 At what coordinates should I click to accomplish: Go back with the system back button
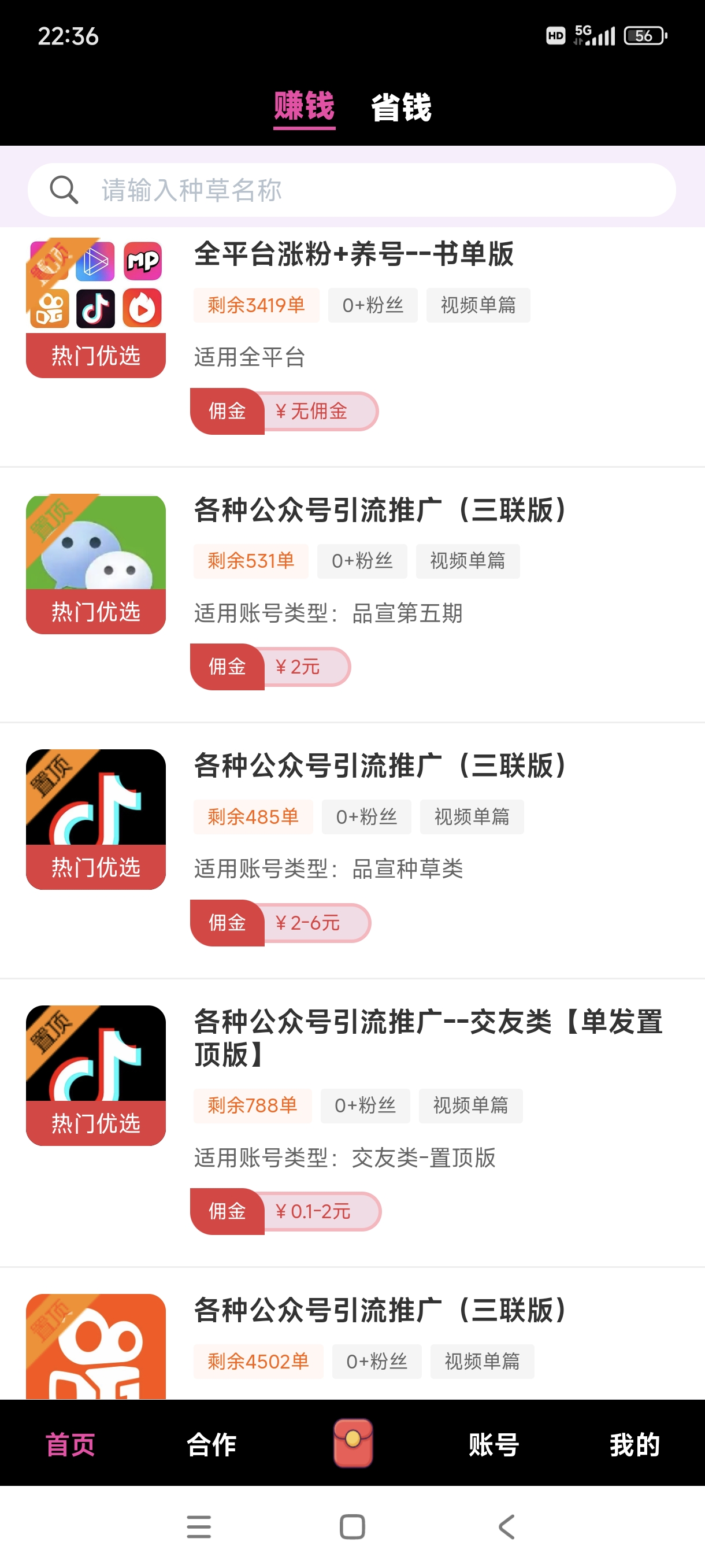506,1526
